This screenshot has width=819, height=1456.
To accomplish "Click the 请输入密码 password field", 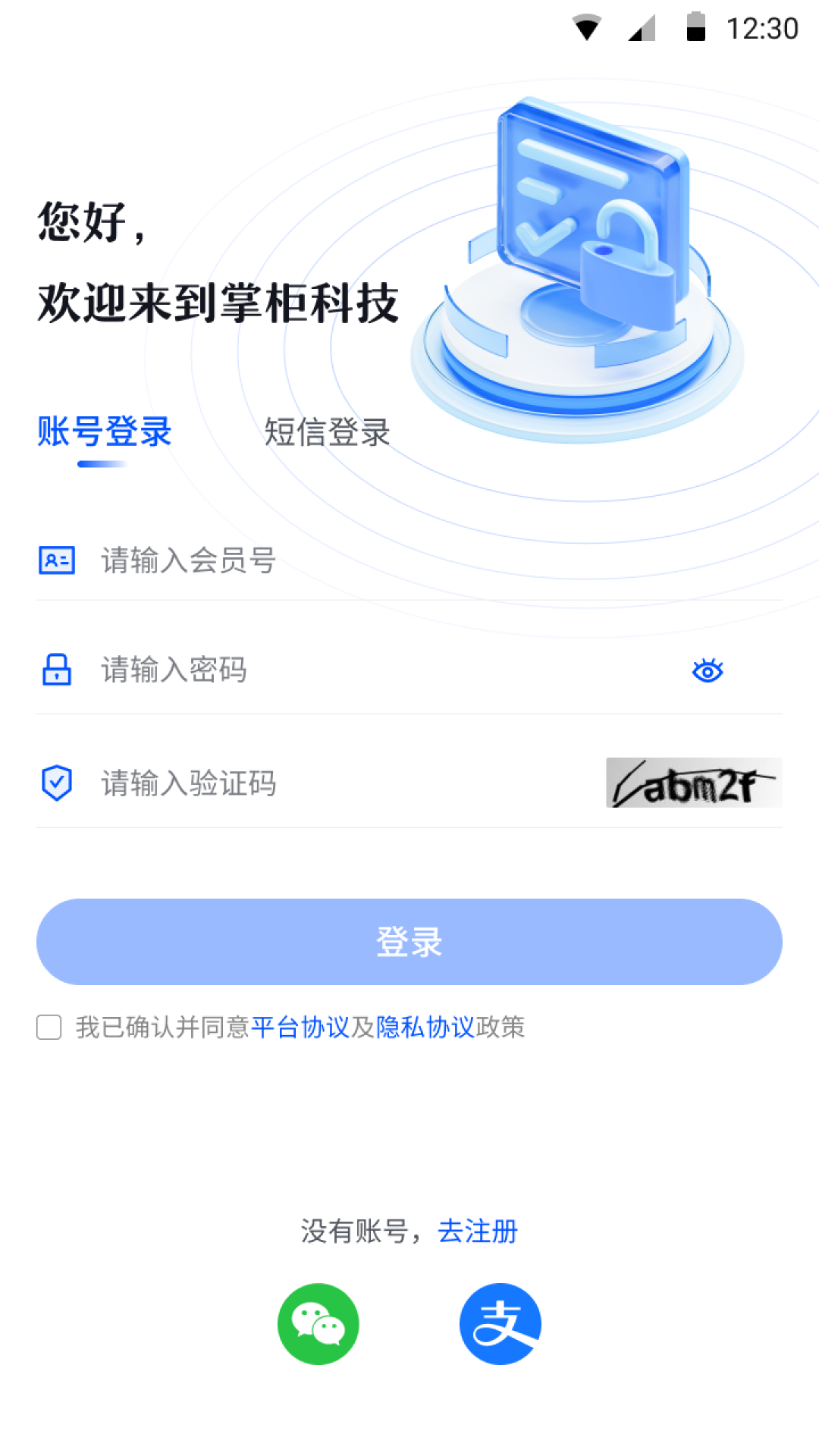I will 303,670.
